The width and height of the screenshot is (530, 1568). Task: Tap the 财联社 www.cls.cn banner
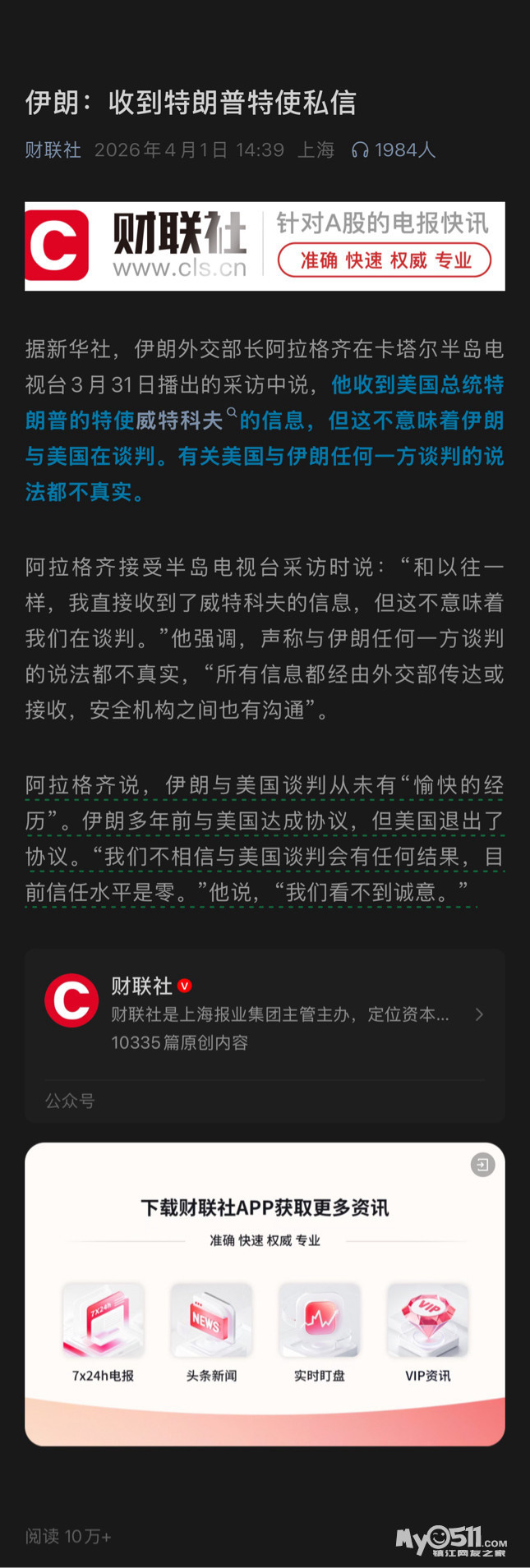click(265, 246)
